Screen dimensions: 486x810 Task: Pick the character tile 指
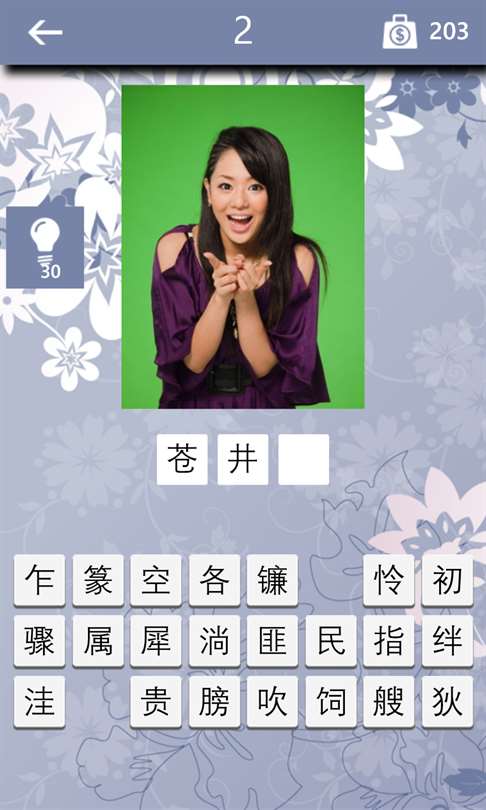pos(389,641)
